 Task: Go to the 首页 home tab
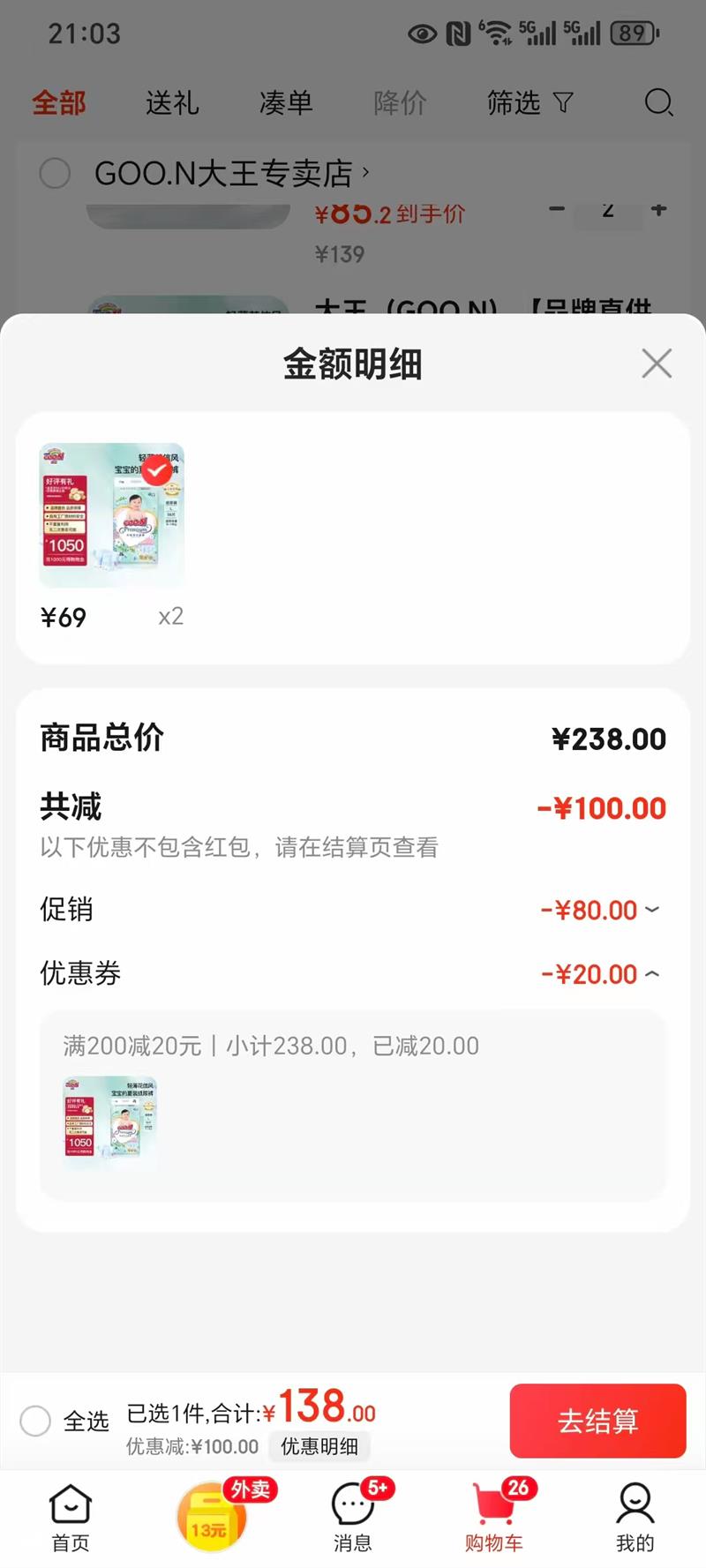71,1518
